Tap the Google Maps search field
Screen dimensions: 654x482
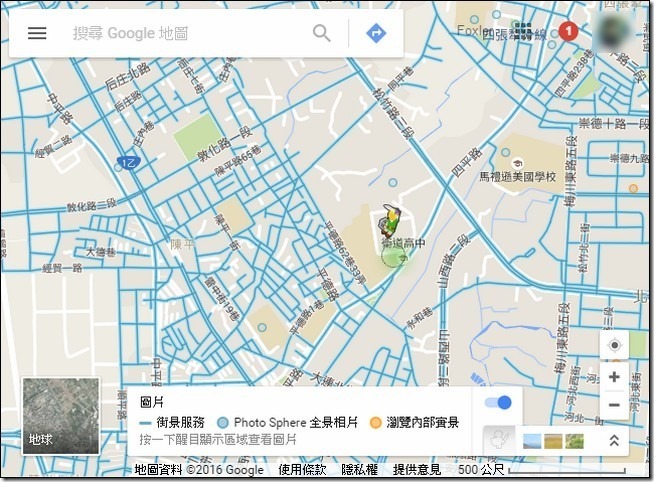click(185, 33)
